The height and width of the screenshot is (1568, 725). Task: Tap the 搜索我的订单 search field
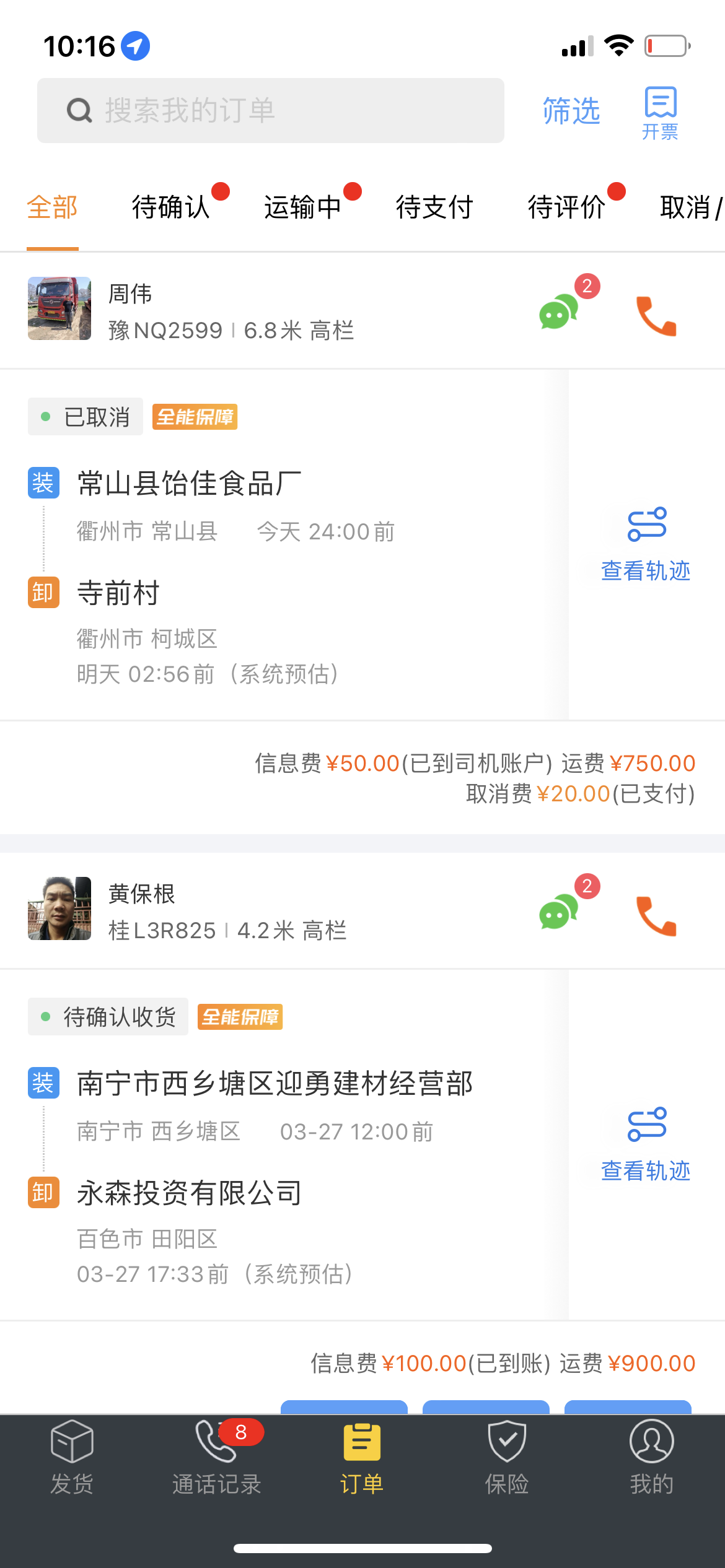[273, 110]
